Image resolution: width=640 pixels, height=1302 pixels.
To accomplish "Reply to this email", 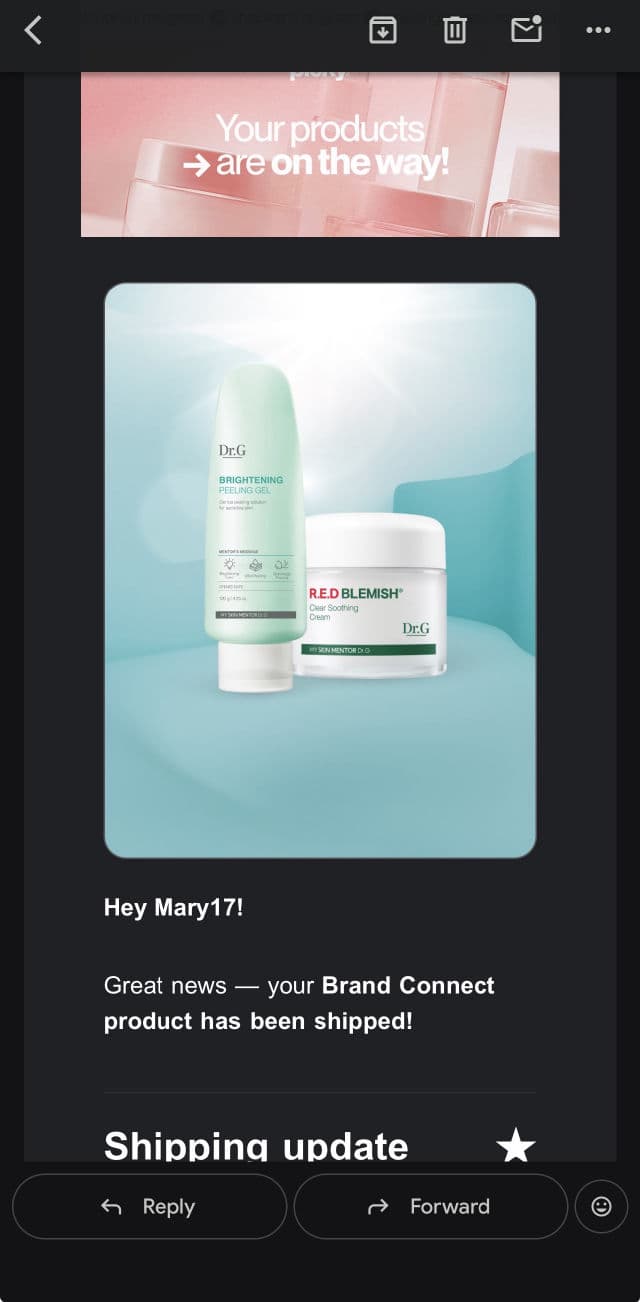I will 149,1206.
